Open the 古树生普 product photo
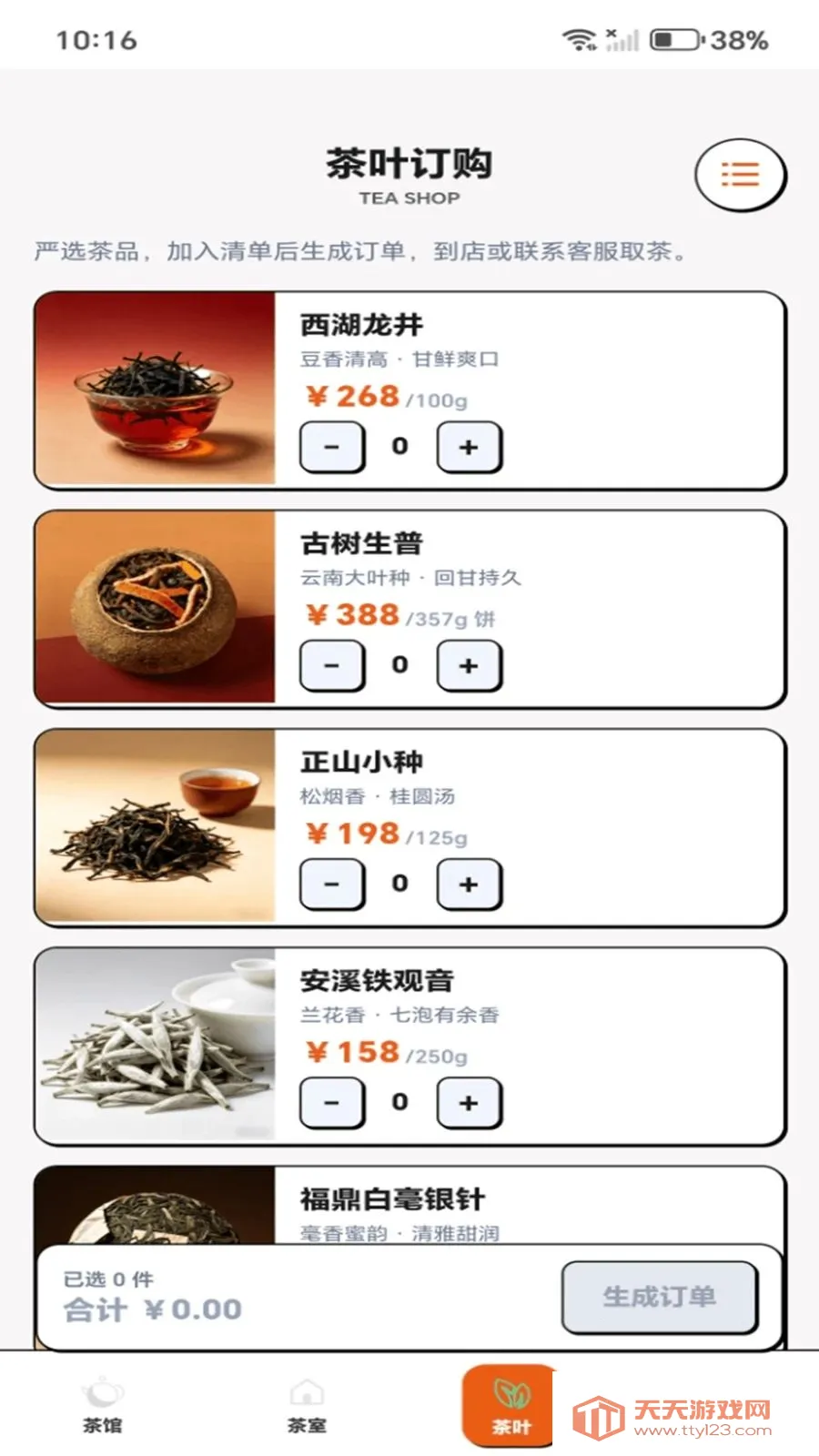Screen dimensions: 819x1456 [x=157, y=605]
